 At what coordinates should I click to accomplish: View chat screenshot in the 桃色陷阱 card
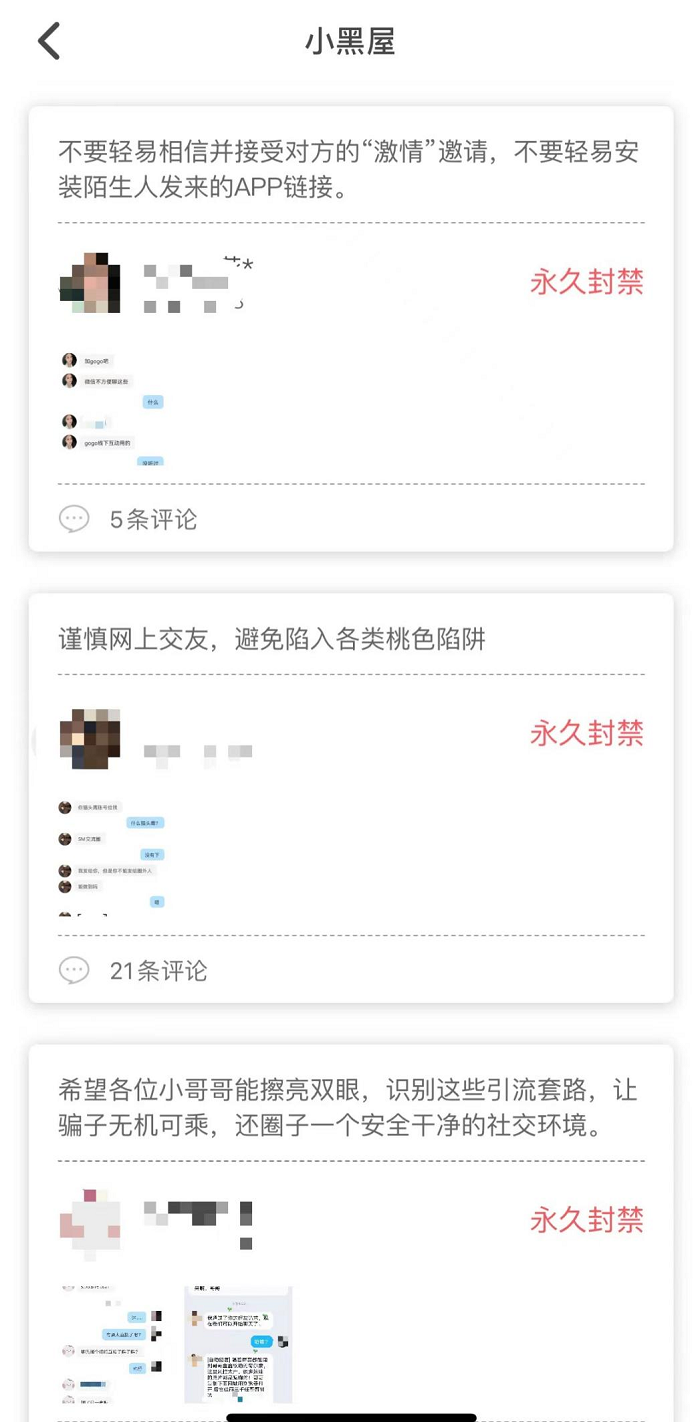(x=111, y=856)
